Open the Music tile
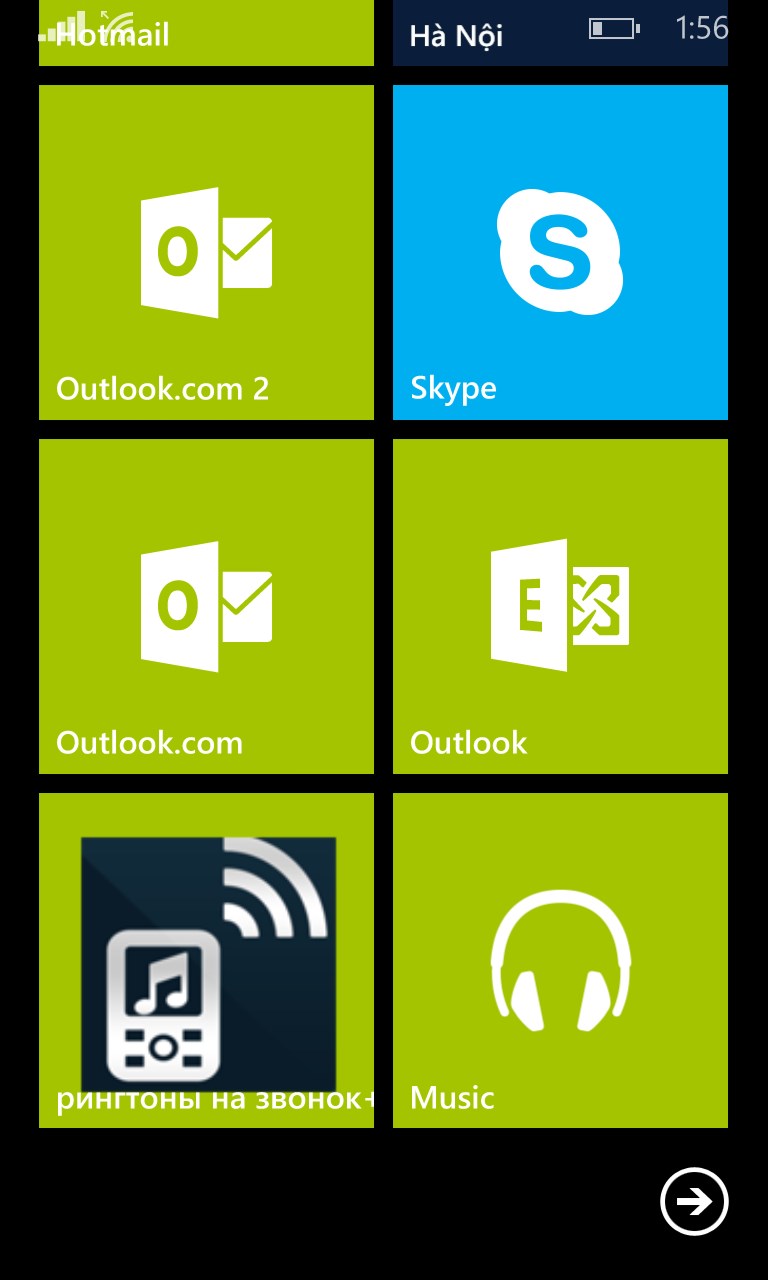 point(560,960)
